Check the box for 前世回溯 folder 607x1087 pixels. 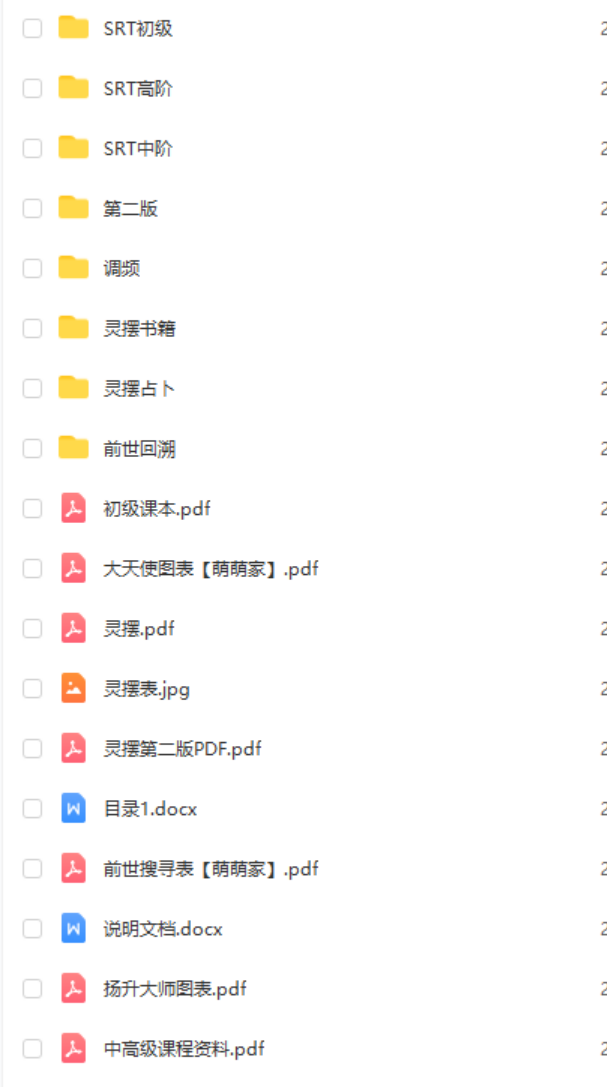tap(33, 449)
